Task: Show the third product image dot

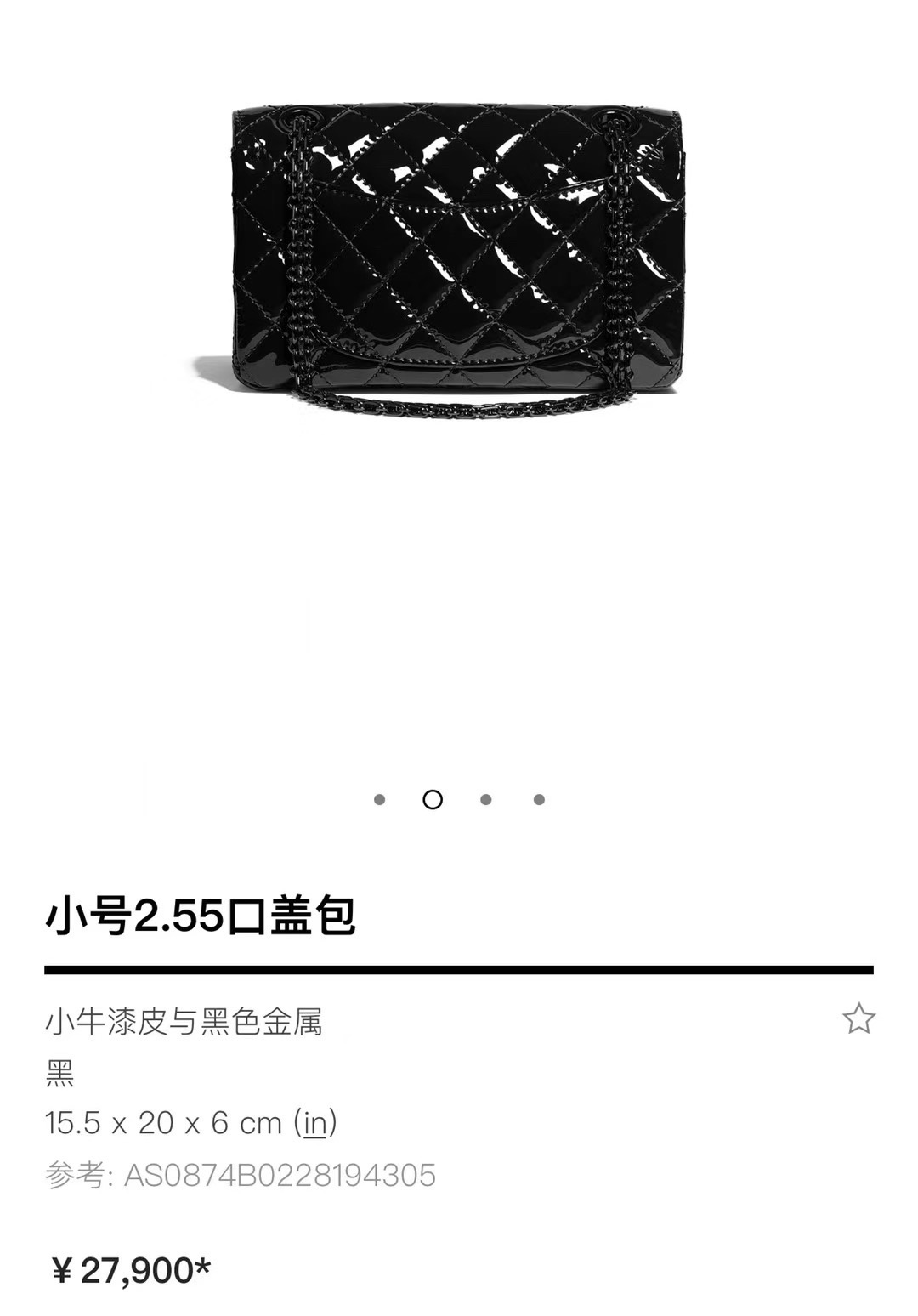Action: pyautogui.click(x=485, y=799)
